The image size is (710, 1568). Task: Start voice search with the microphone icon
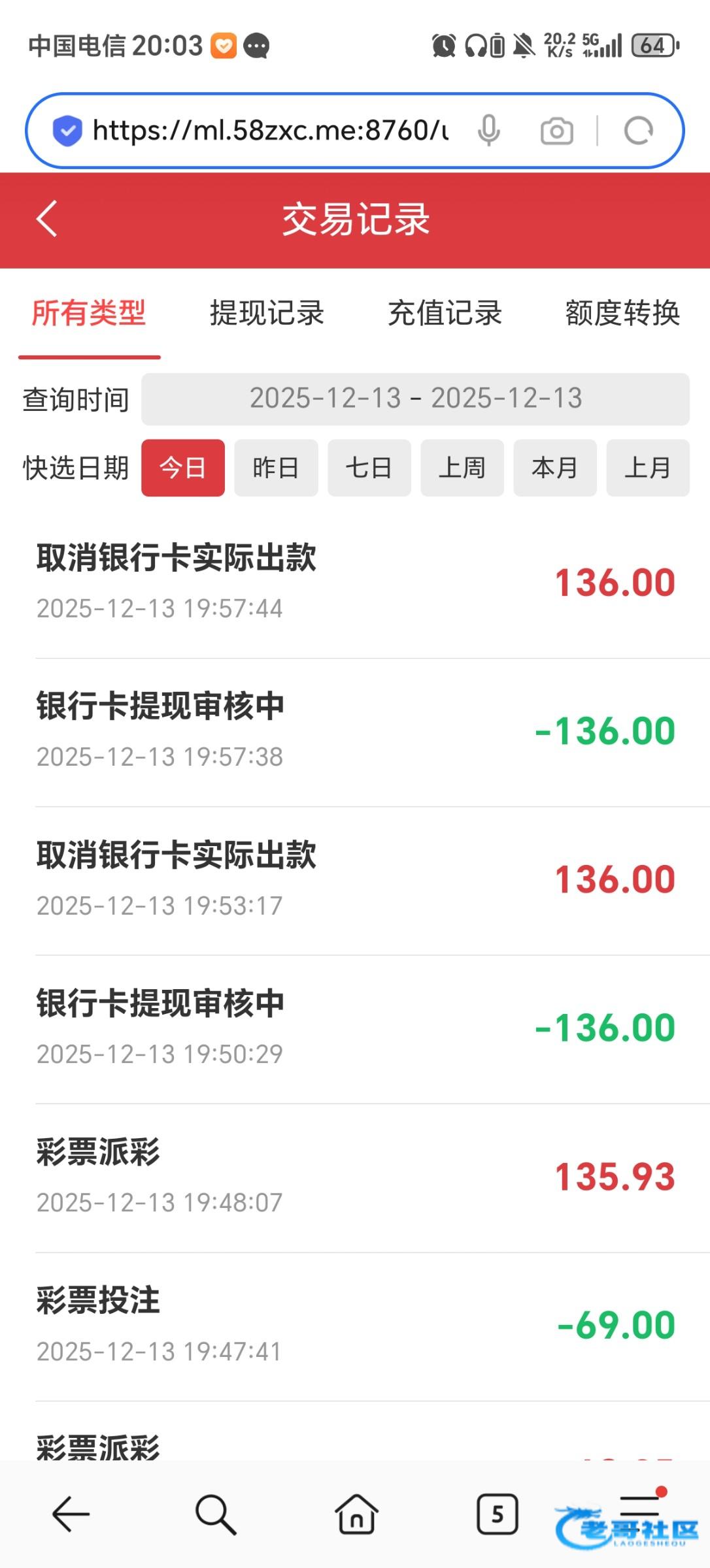[x=489, y=131]
